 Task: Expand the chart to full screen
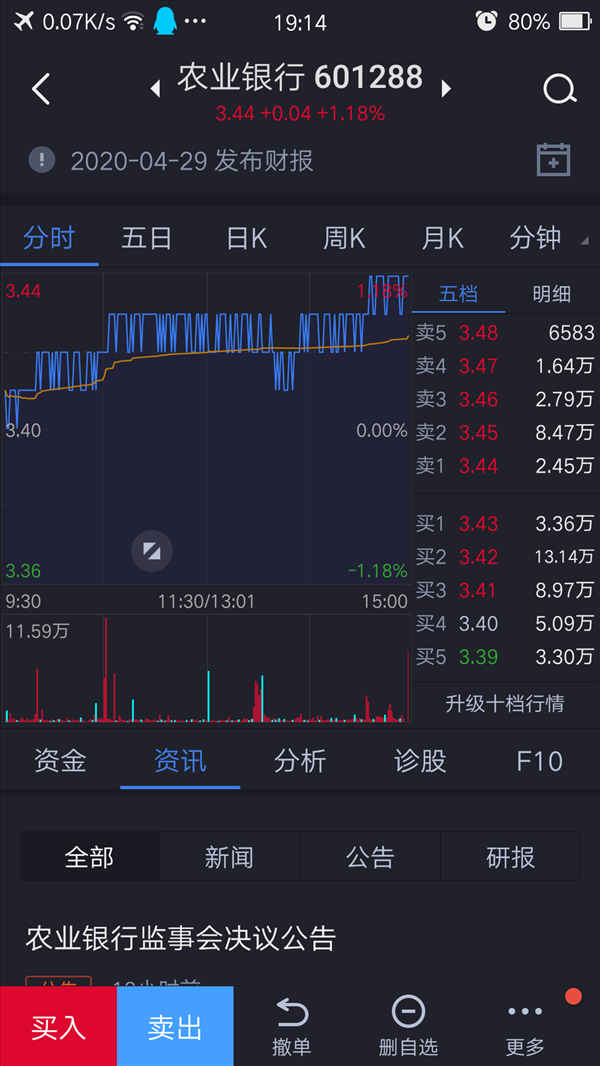pyautogui.click(x=152, y=551)
